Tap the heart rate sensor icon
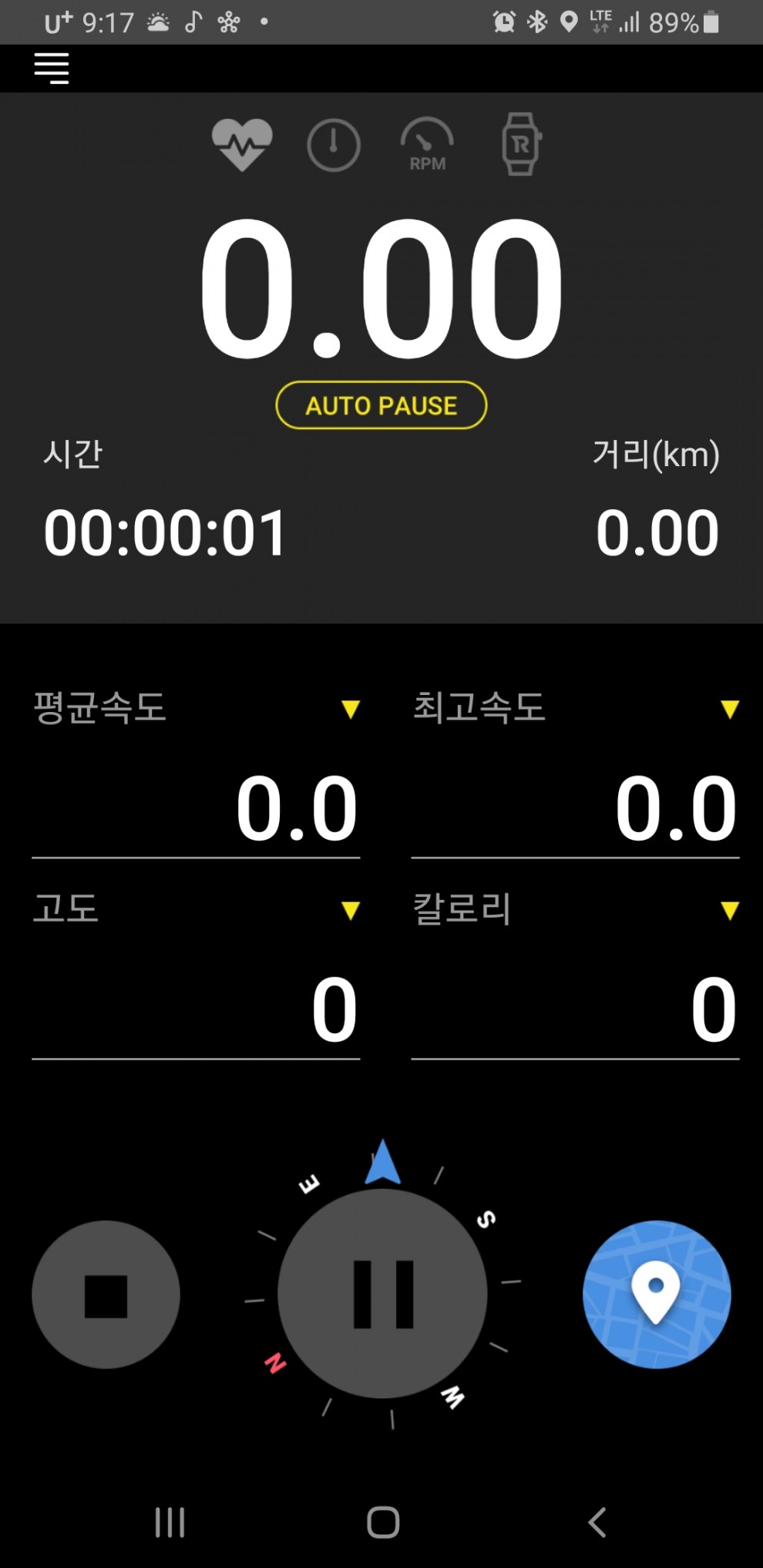The width and height of the screenshot is (763, 1568). tap(242, 145)
